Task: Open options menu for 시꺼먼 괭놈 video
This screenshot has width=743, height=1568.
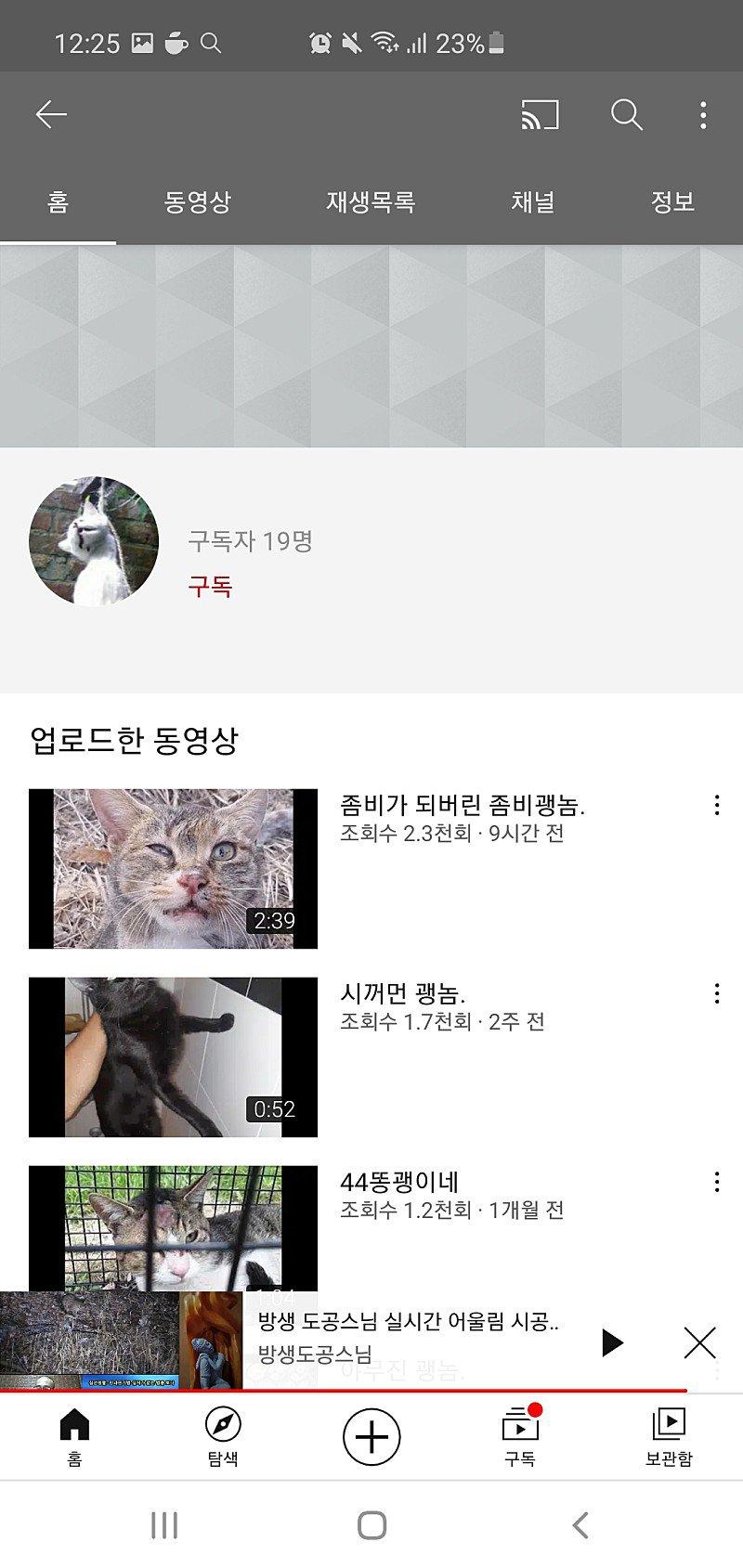Action: [x=716, y=994]
